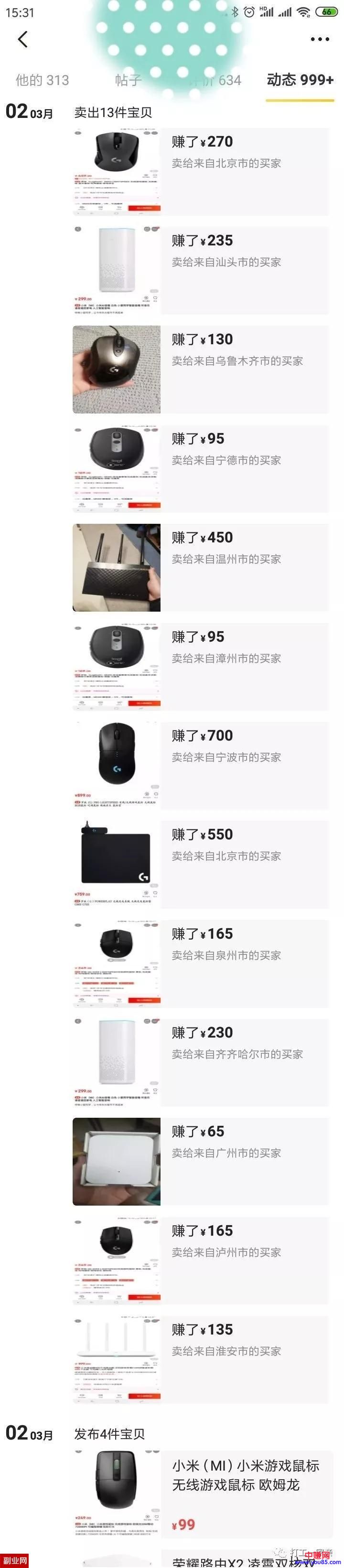Viewport: 344px width, 1568px height.
Task: Open the ¥165 item sold to 泉州市
Action: tap(201, 964)
